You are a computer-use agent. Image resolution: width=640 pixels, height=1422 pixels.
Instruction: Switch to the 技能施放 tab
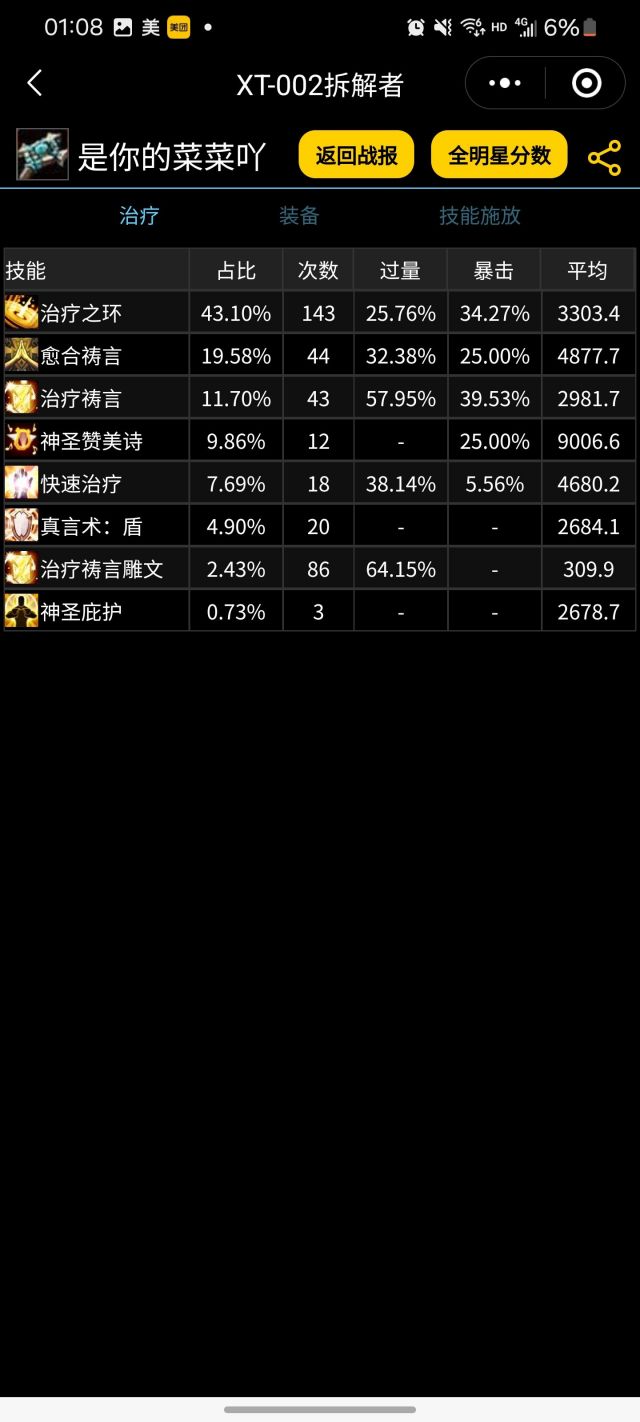[480, 216]
